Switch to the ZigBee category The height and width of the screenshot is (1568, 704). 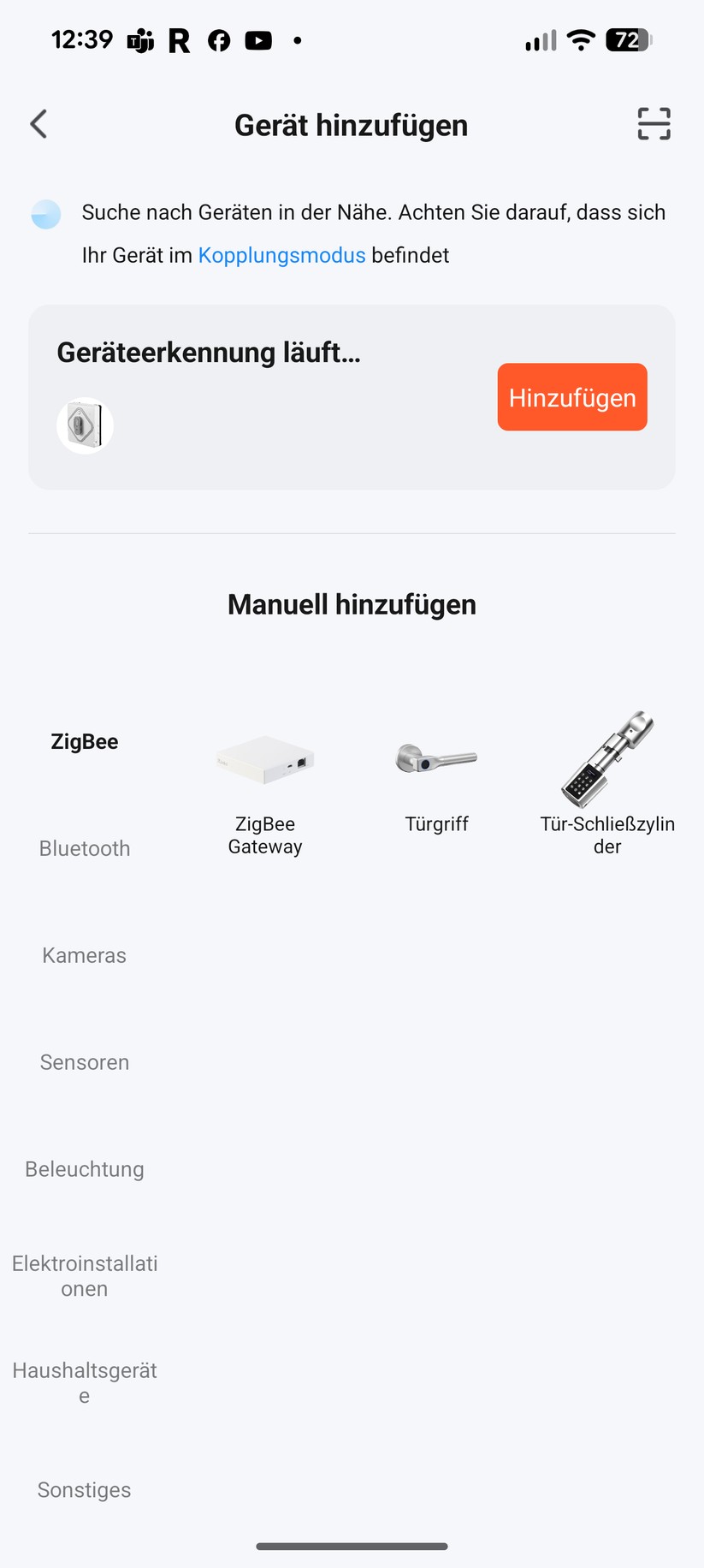pos(84,741)
